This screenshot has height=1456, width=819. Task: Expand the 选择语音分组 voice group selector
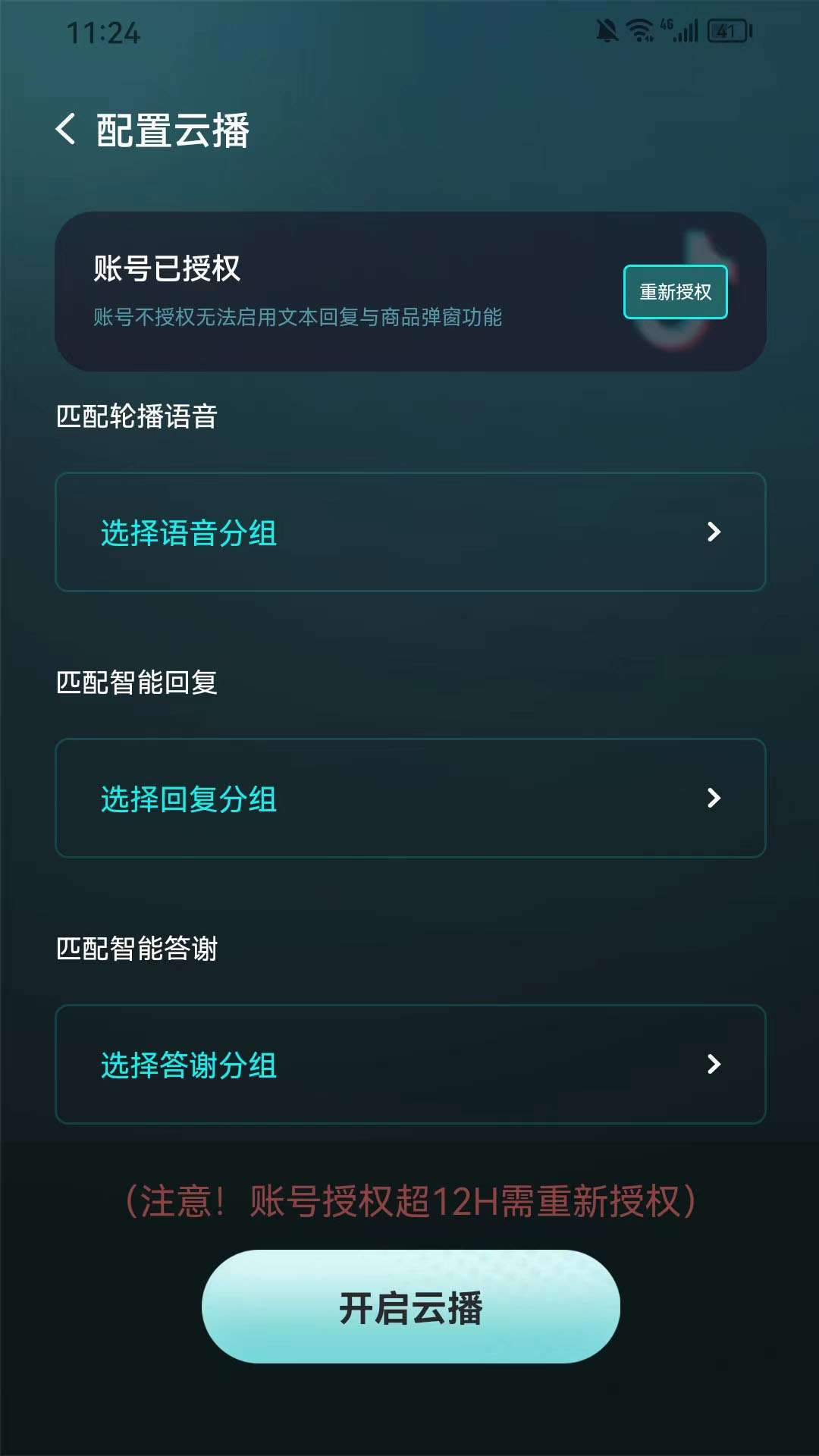[409, 532]
